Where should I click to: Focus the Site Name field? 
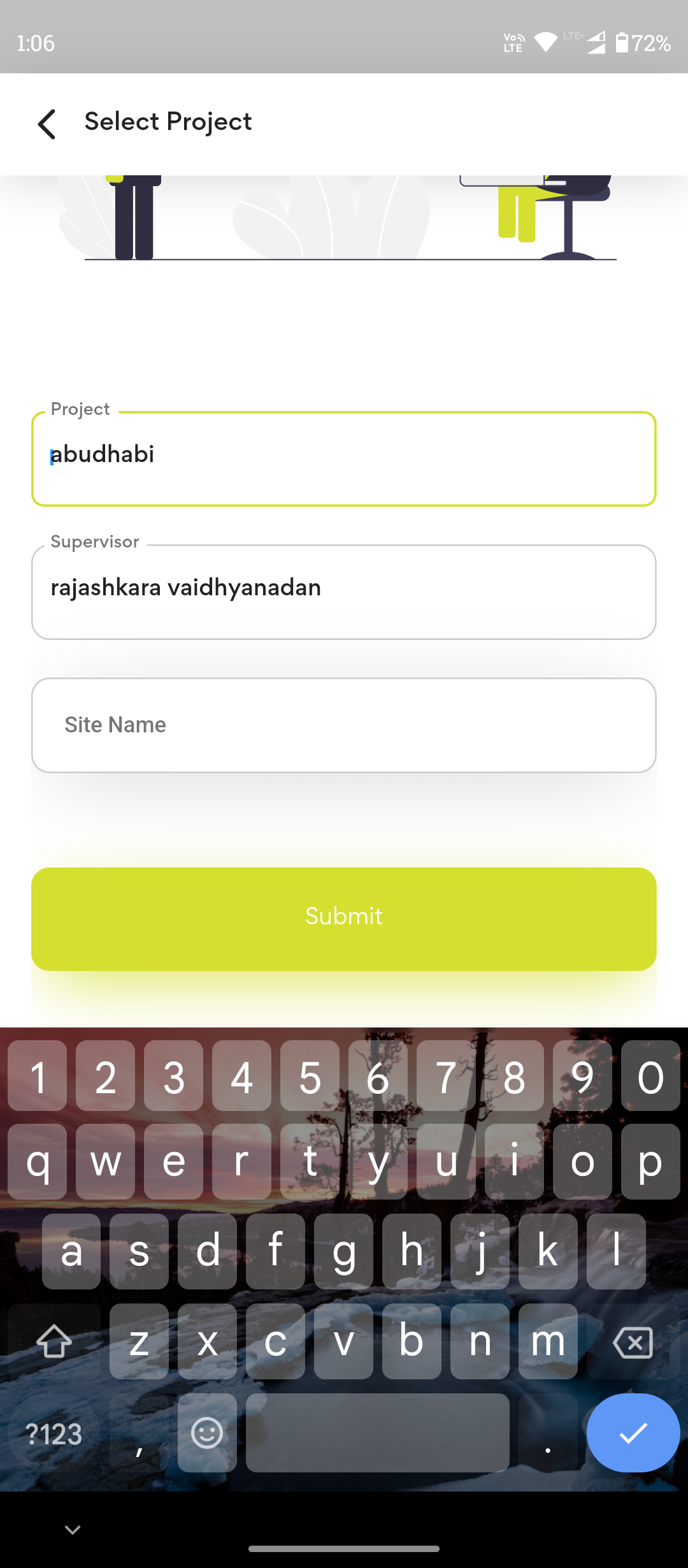[x=344, y=725]
